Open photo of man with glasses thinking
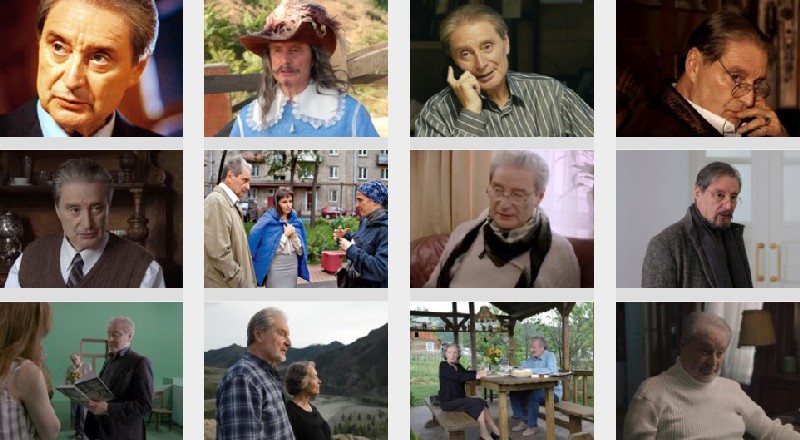This screenshot has height=440, width=800. (x=707, y=68)
